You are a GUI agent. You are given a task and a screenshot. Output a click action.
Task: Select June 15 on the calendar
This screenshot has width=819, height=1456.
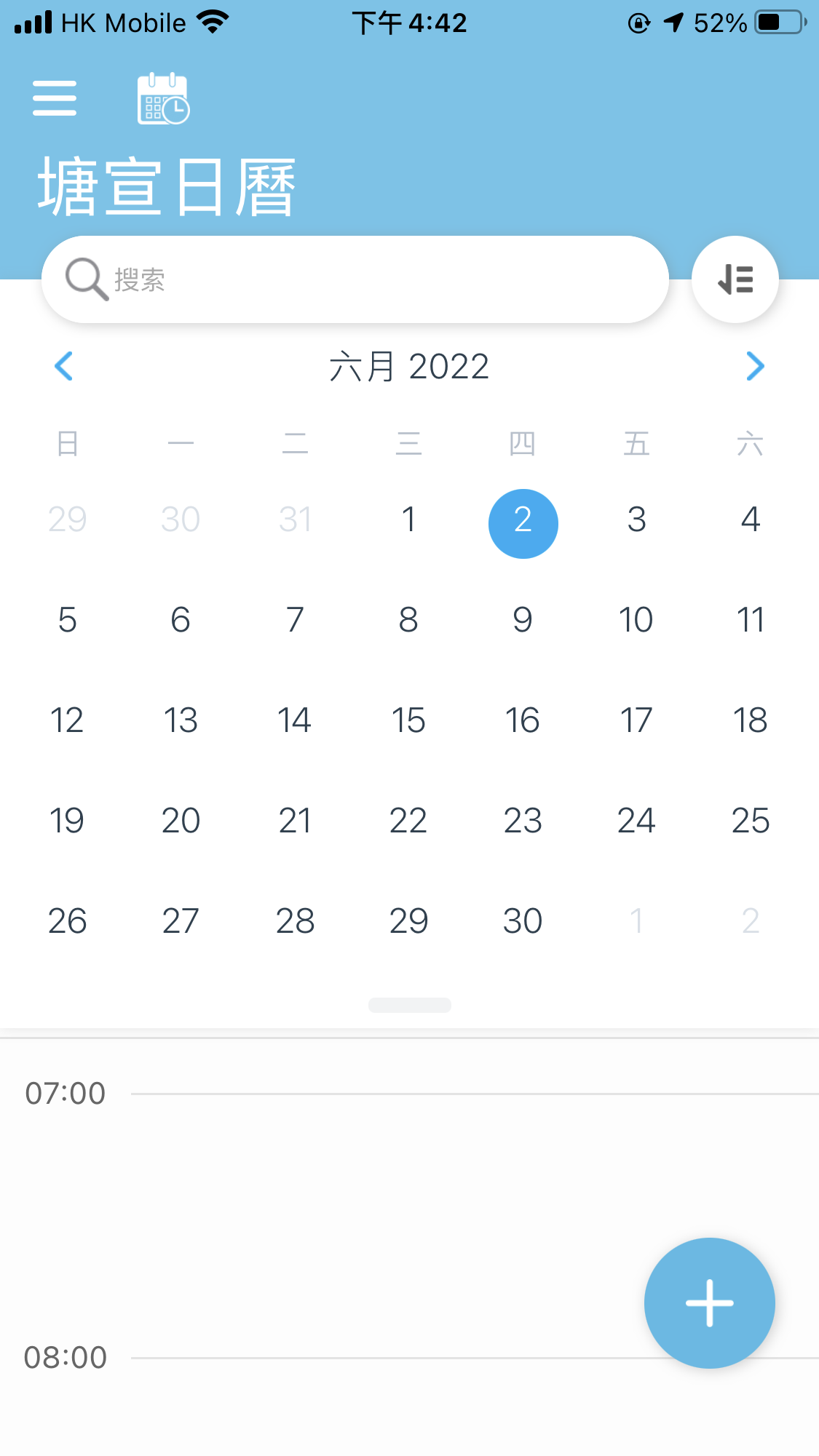408,720
